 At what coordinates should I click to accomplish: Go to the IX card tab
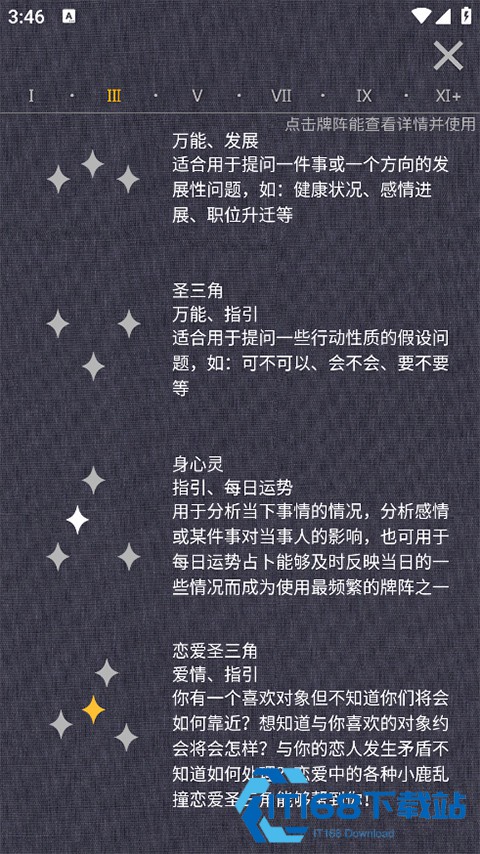click(364, 96)
